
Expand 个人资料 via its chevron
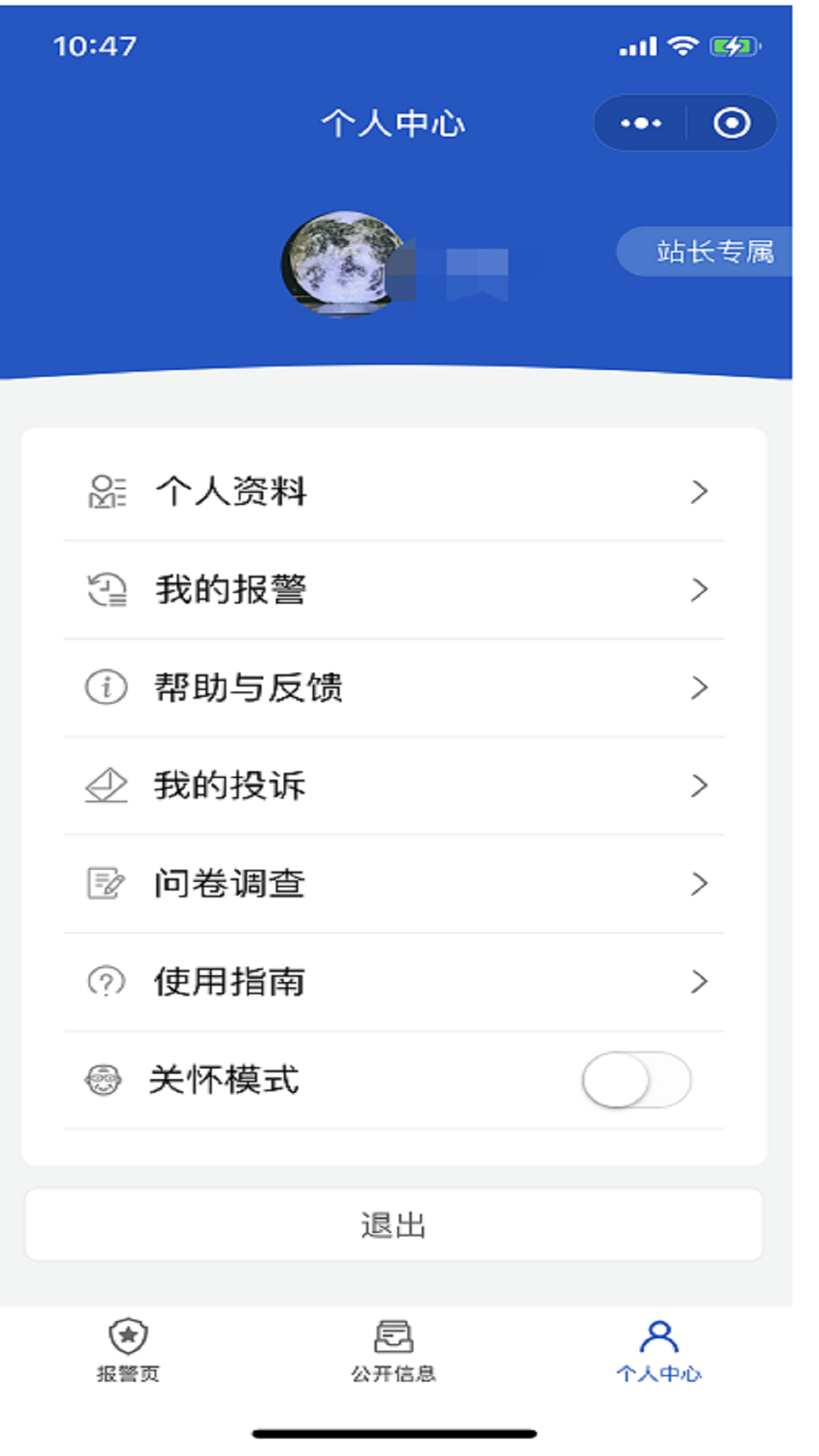[698, 493]
